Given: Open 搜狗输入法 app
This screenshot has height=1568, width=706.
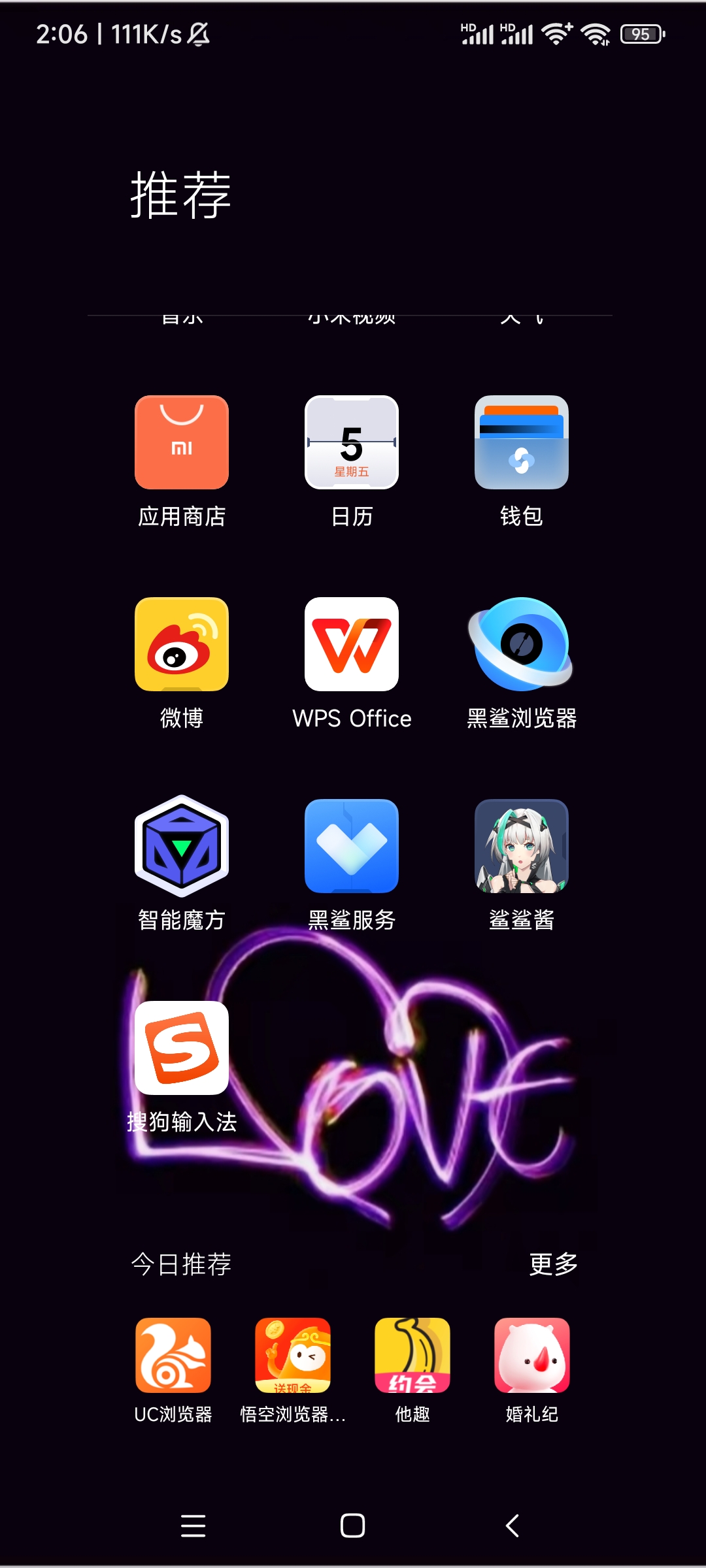Looking at the screenshot, I should tap(182, 1048).
